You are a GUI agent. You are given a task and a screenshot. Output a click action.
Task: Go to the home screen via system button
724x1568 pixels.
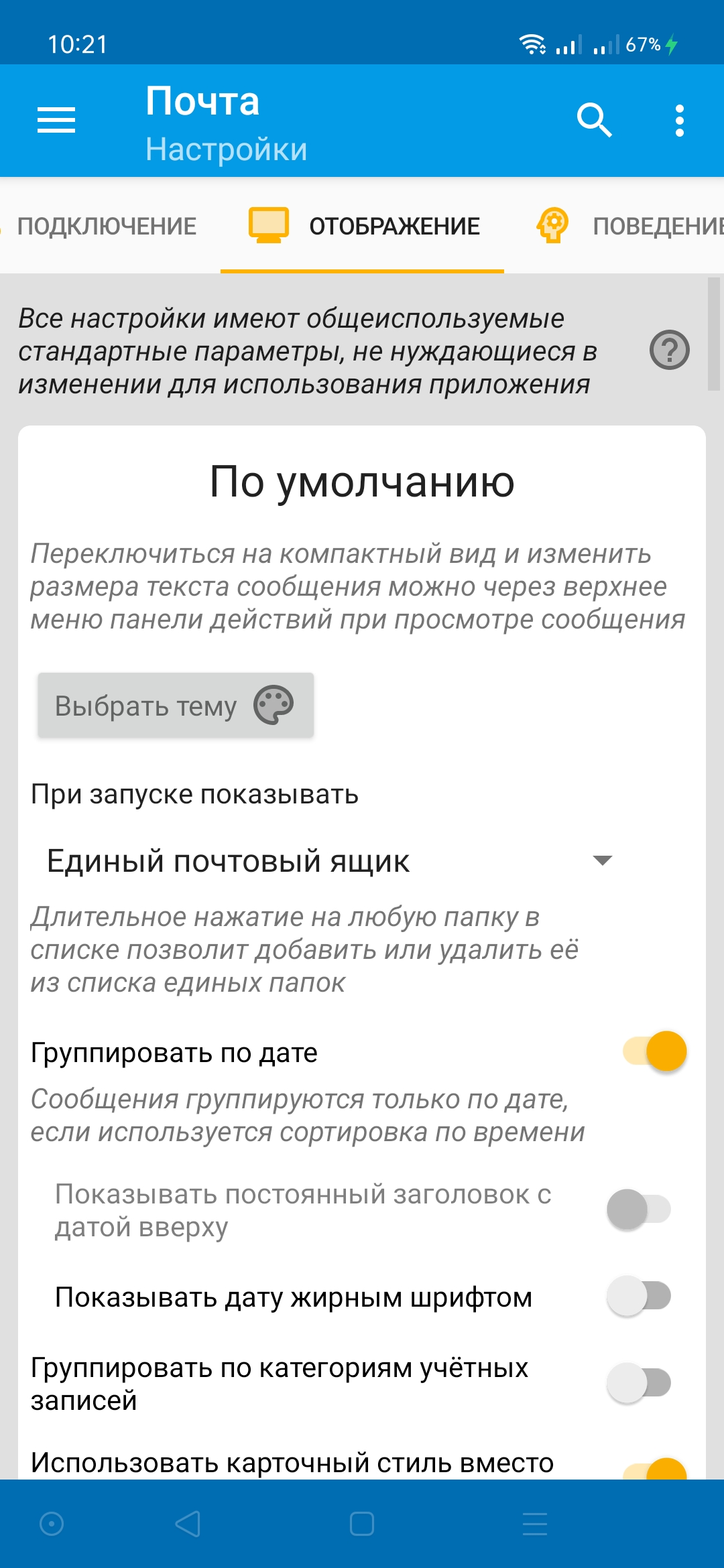pyautogui.click(x=362, y=1524)
